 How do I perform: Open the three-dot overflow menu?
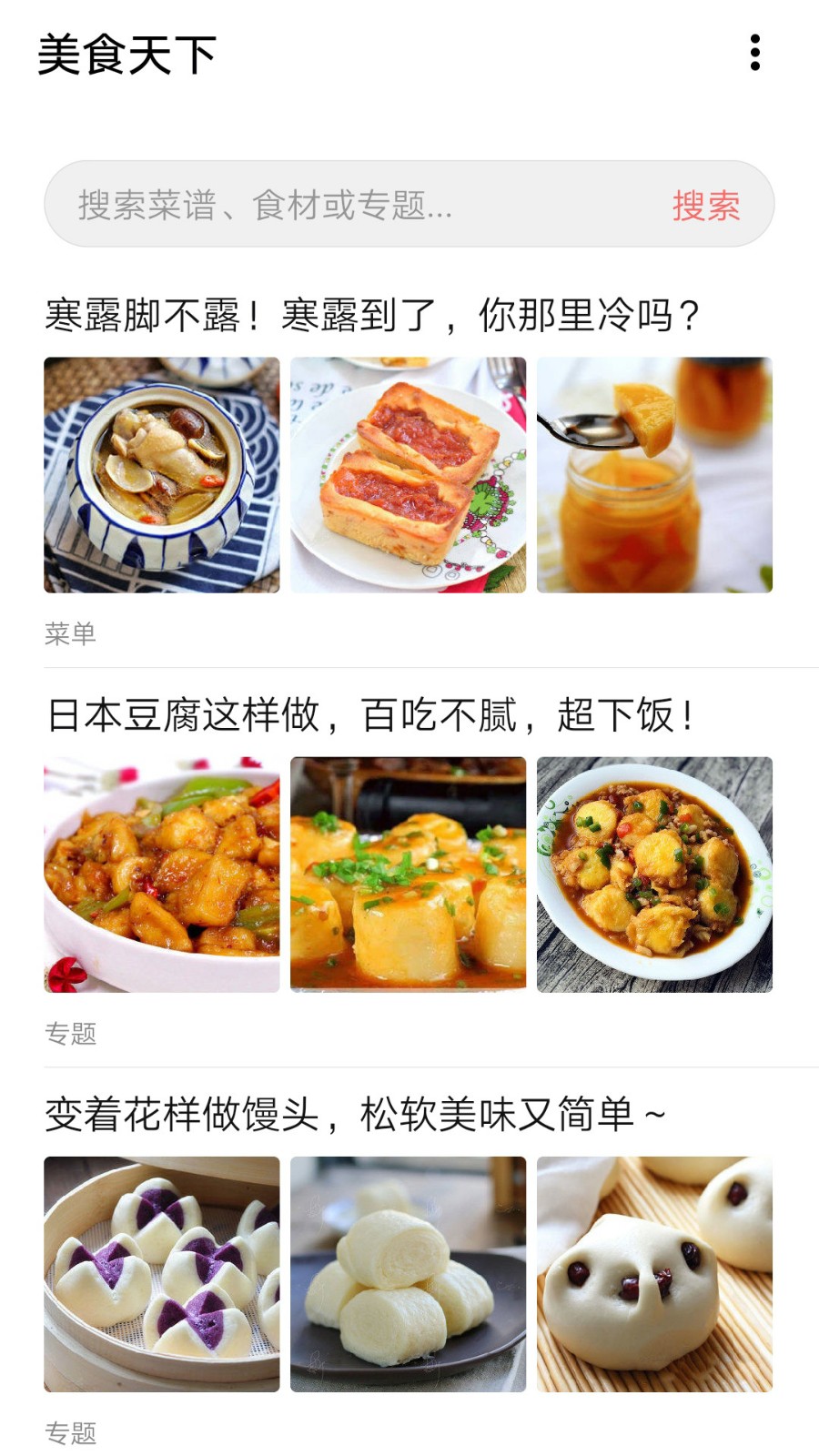[x=754, y=53]
